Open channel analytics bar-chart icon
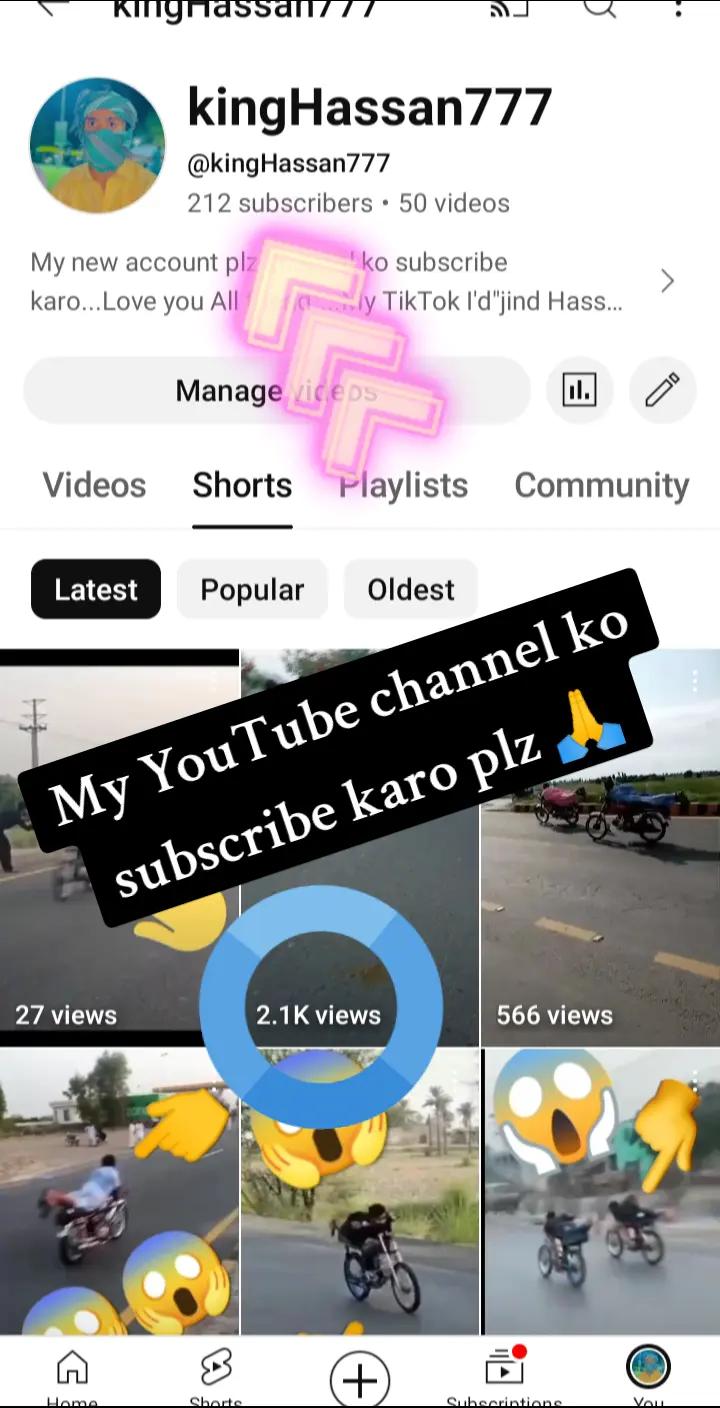720x1408 pixels. click(579, 391)
